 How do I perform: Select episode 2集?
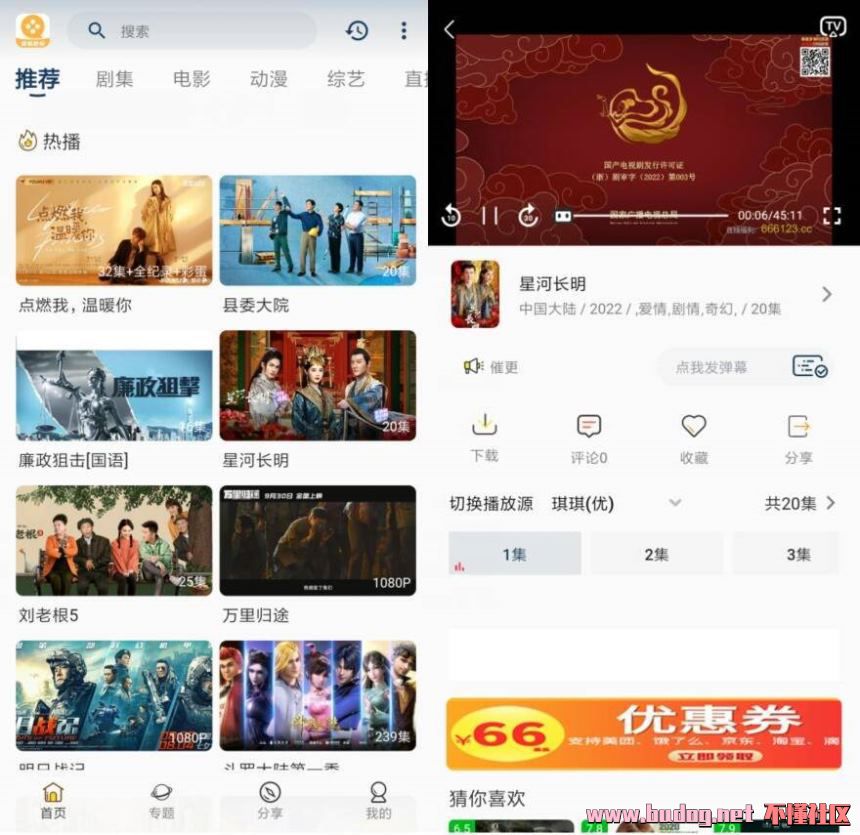pyautogui.click(x=656, y=554)
